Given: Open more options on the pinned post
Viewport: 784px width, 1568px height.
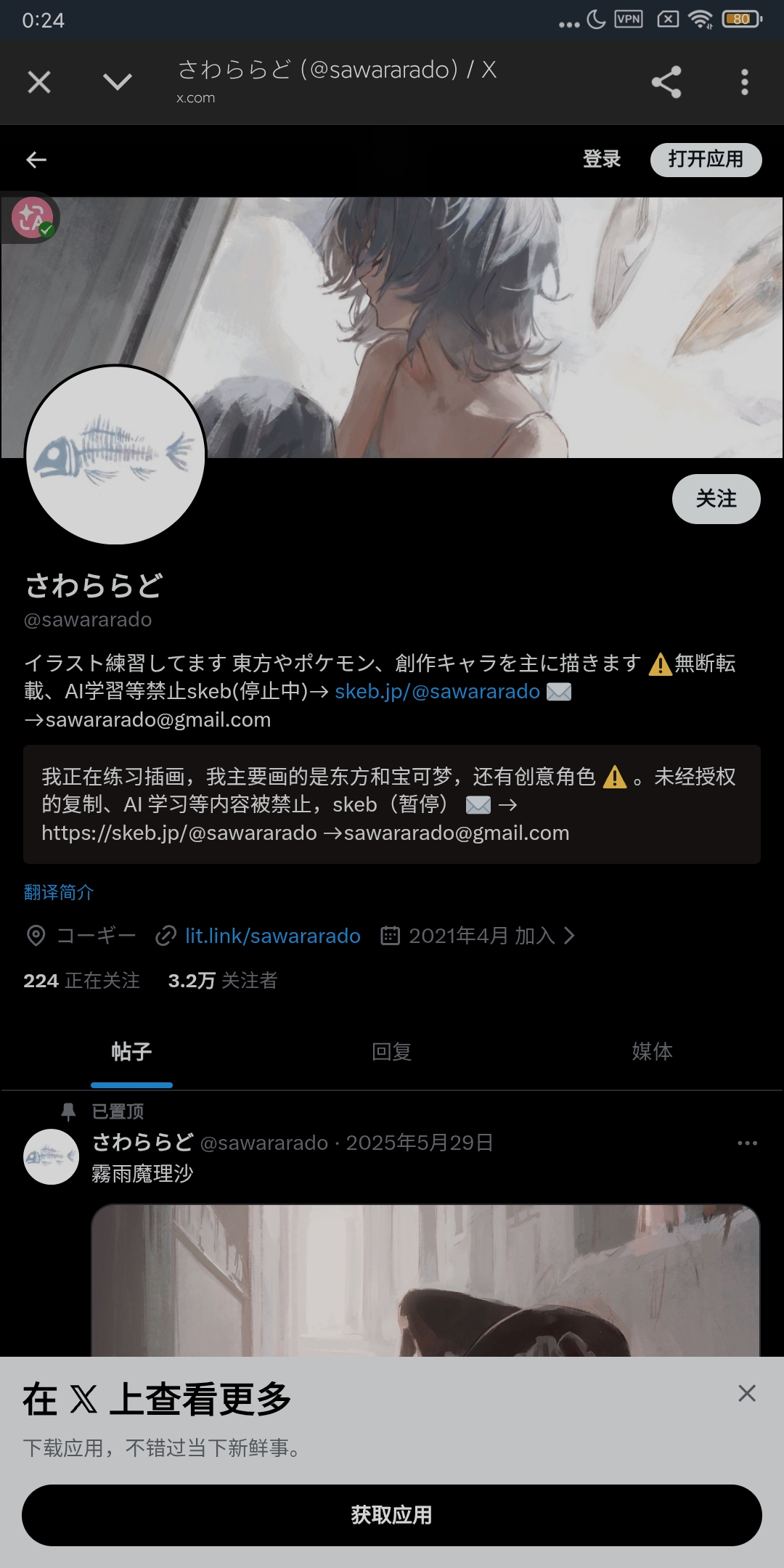Looking at the screenshot, I should (x=747, y=1143).
